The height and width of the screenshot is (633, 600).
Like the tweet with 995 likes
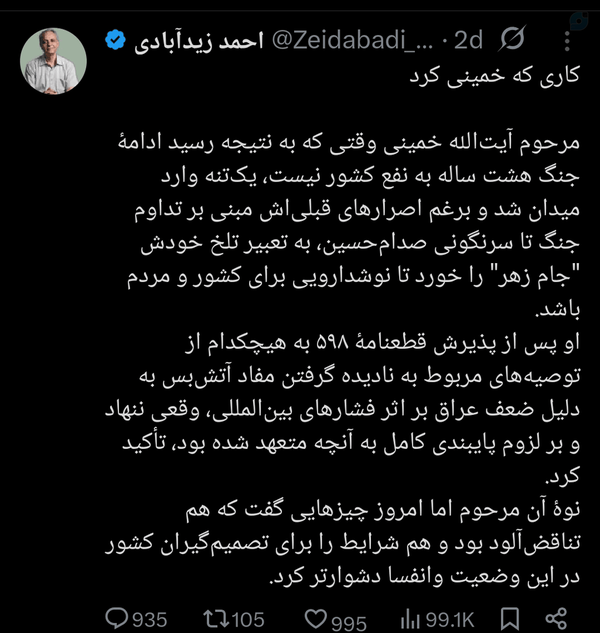(x=336, y=620)
